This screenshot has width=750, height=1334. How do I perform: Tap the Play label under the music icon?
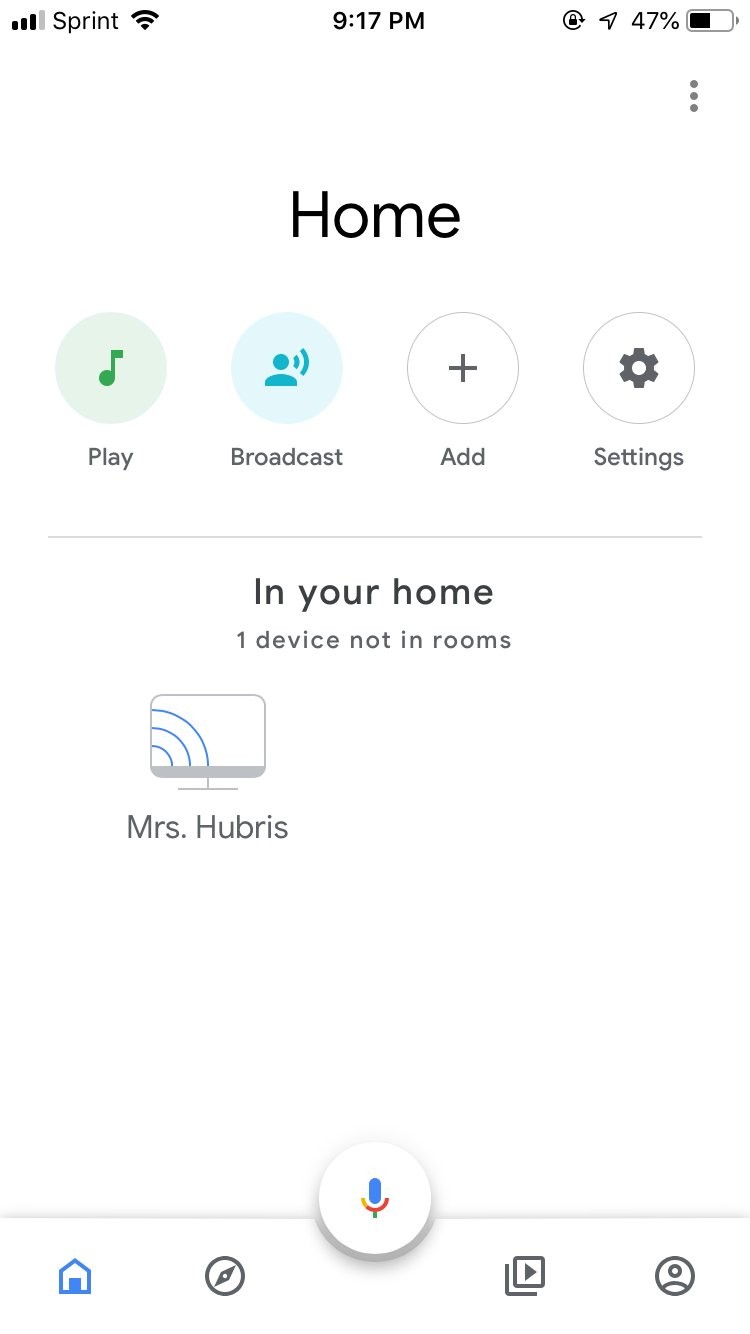pos(110,457)
